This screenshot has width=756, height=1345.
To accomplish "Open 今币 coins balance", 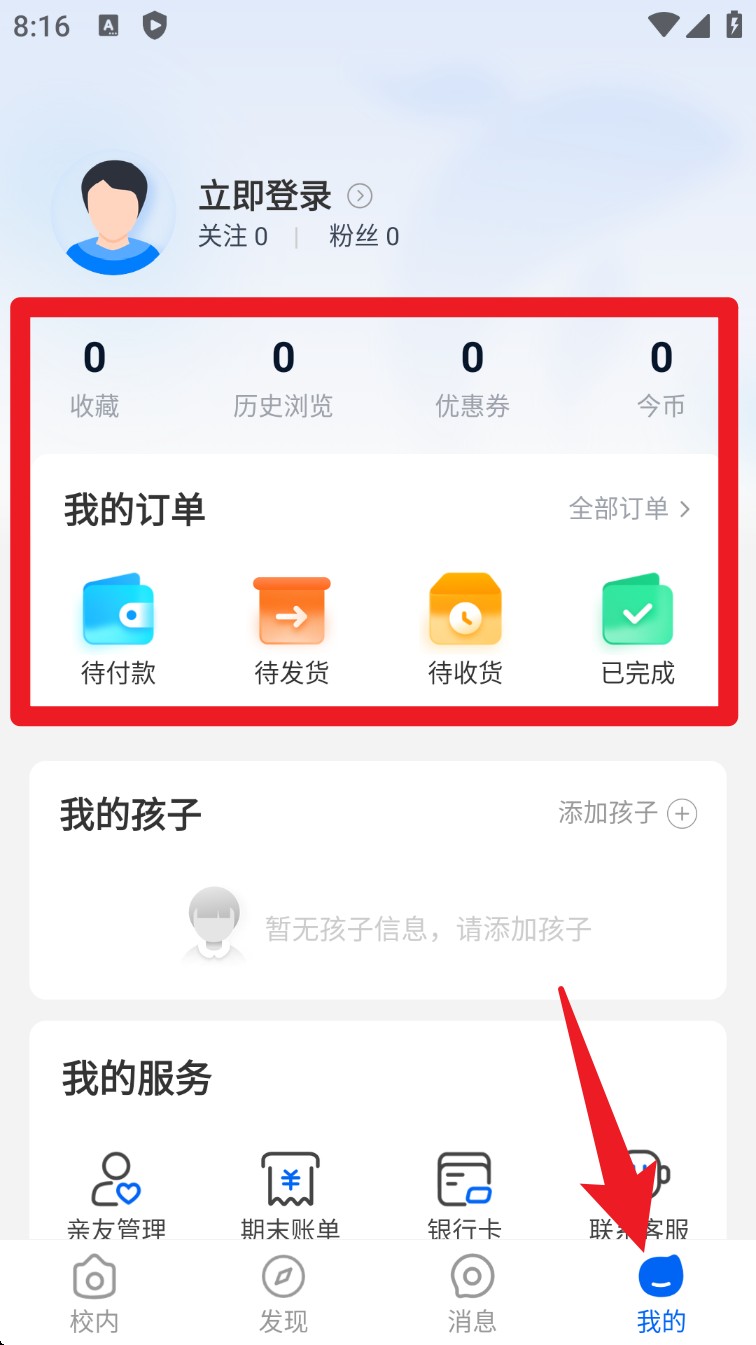I will click(661, 379).
